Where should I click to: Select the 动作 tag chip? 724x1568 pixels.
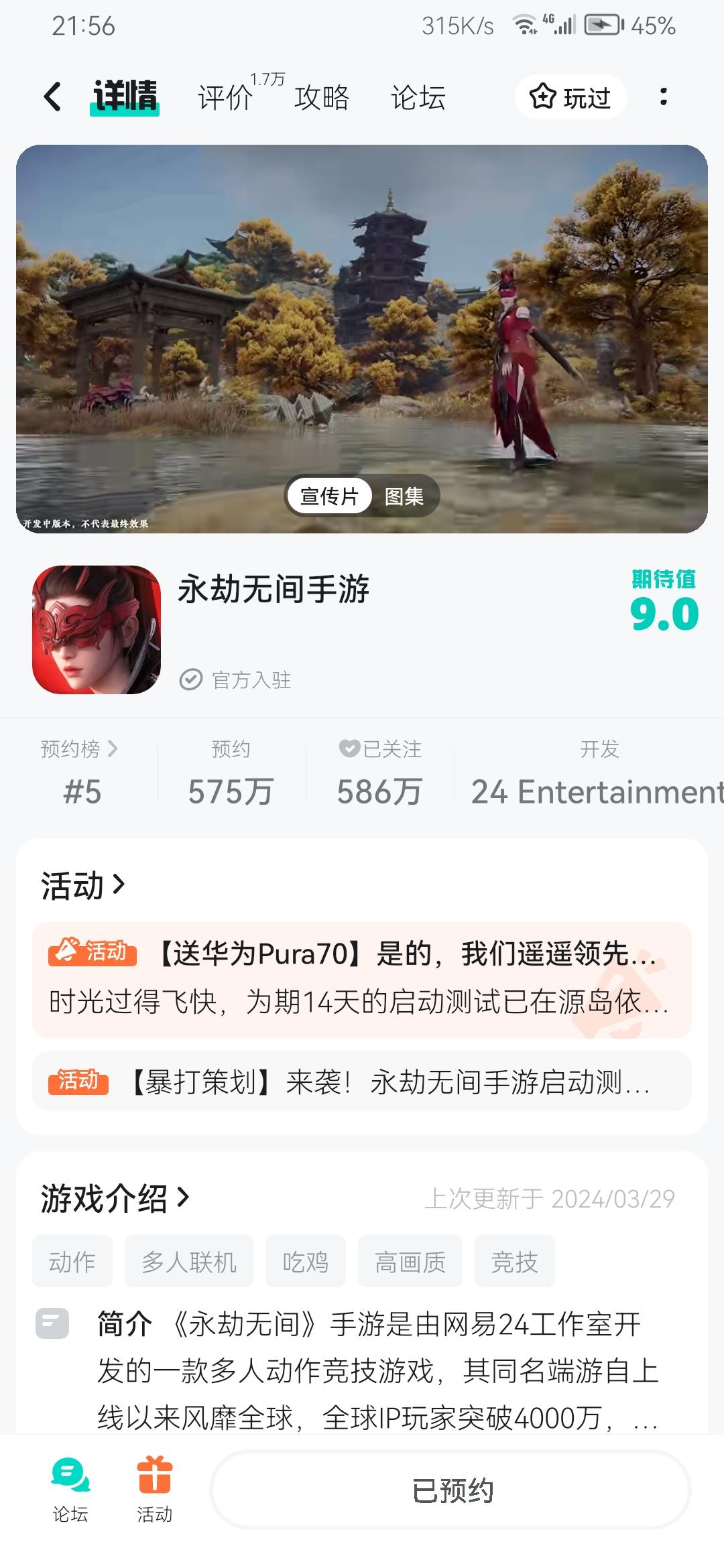72,1262
